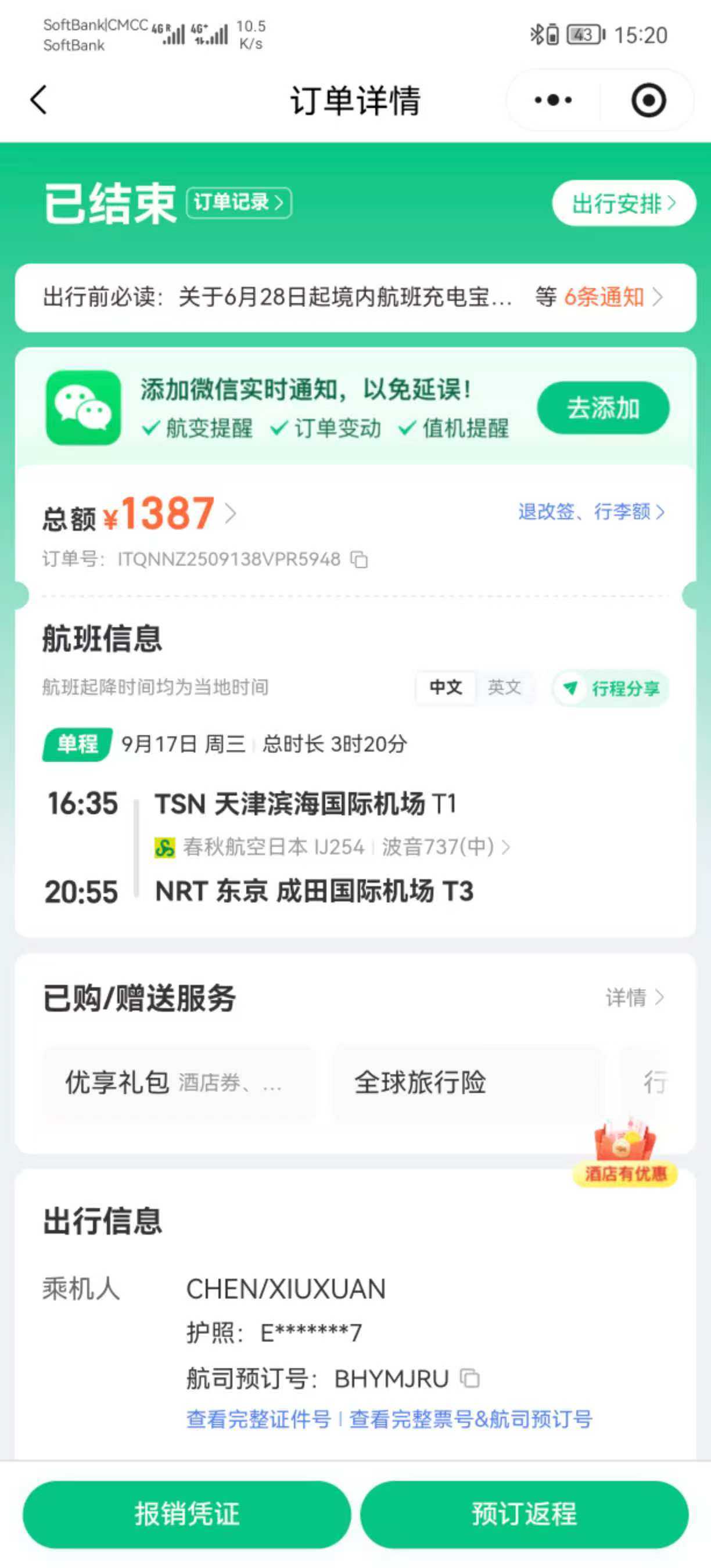Tap 报销凭证 reimbursement voucher button

click(187, 1514)
